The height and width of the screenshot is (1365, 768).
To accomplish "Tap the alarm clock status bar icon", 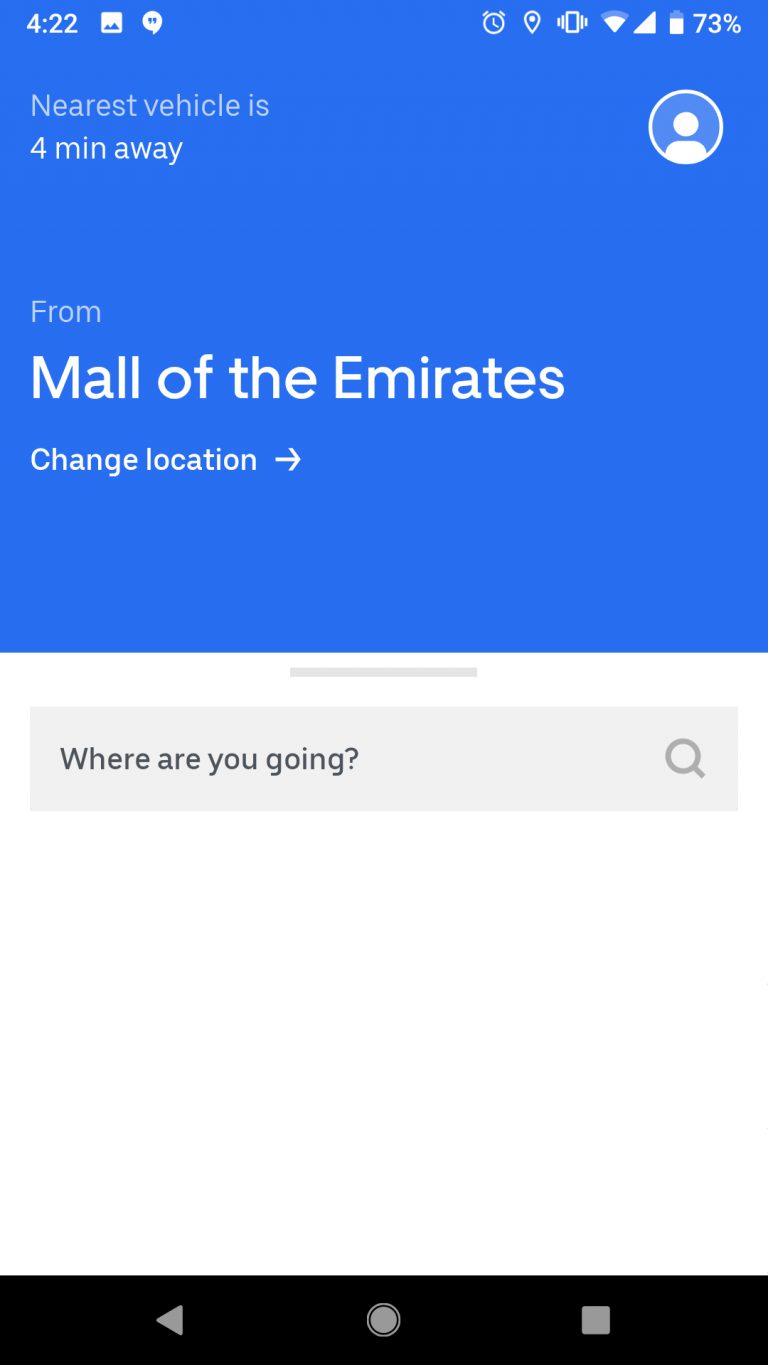I will click(494, 21).
